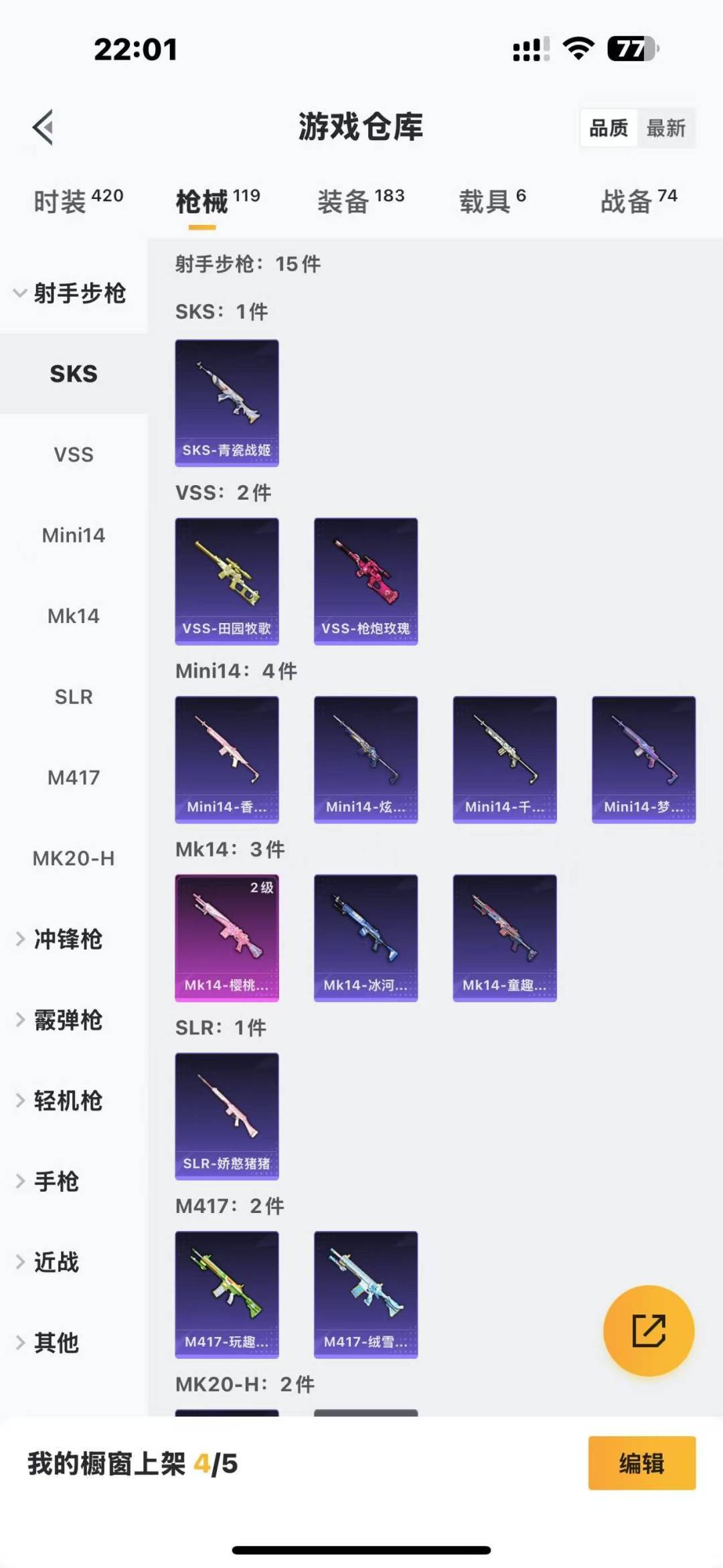Switch to the 时装 tab
723x1568 pixels.
78,200
